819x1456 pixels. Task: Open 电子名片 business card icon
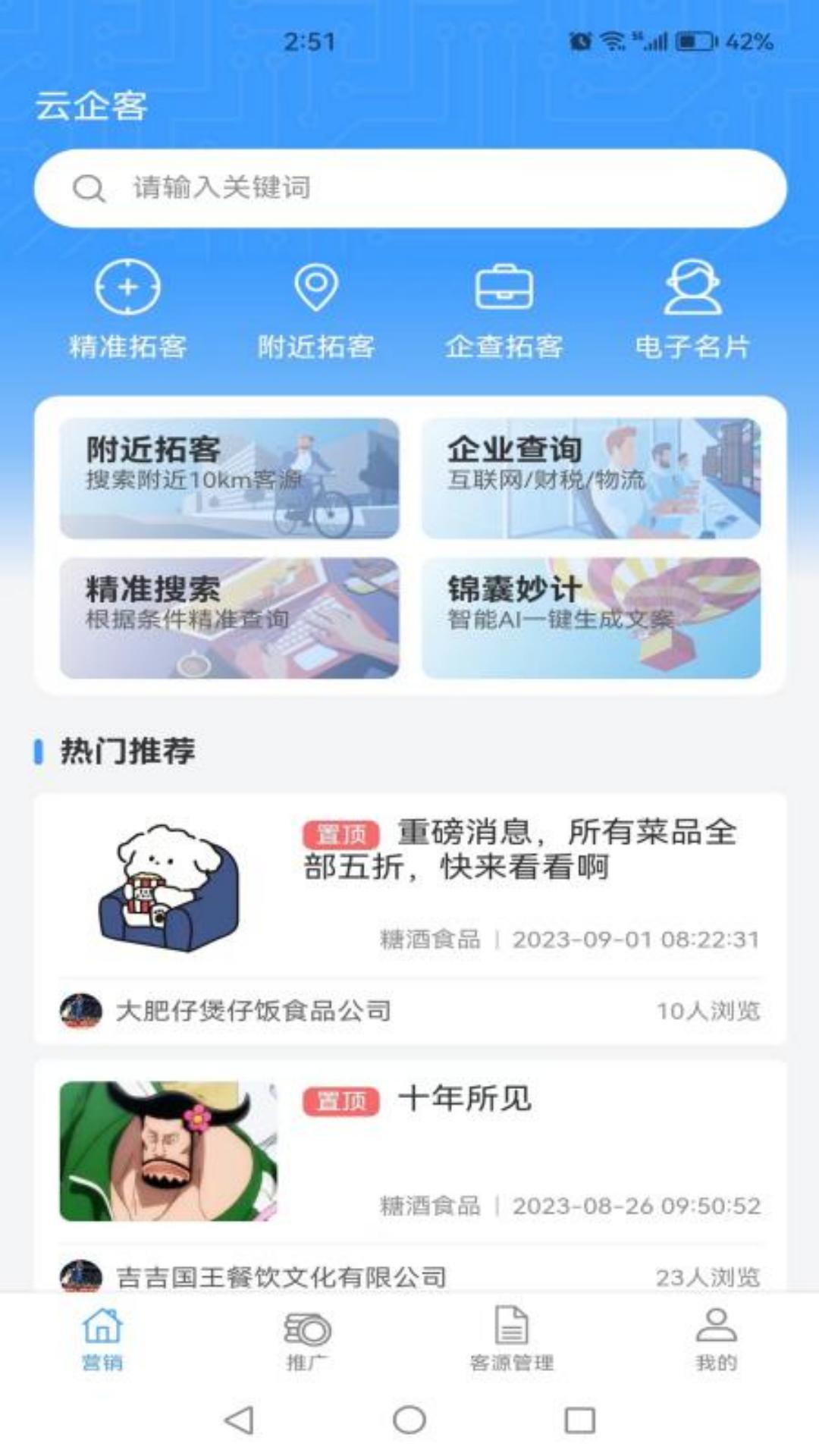coord(694,290)
